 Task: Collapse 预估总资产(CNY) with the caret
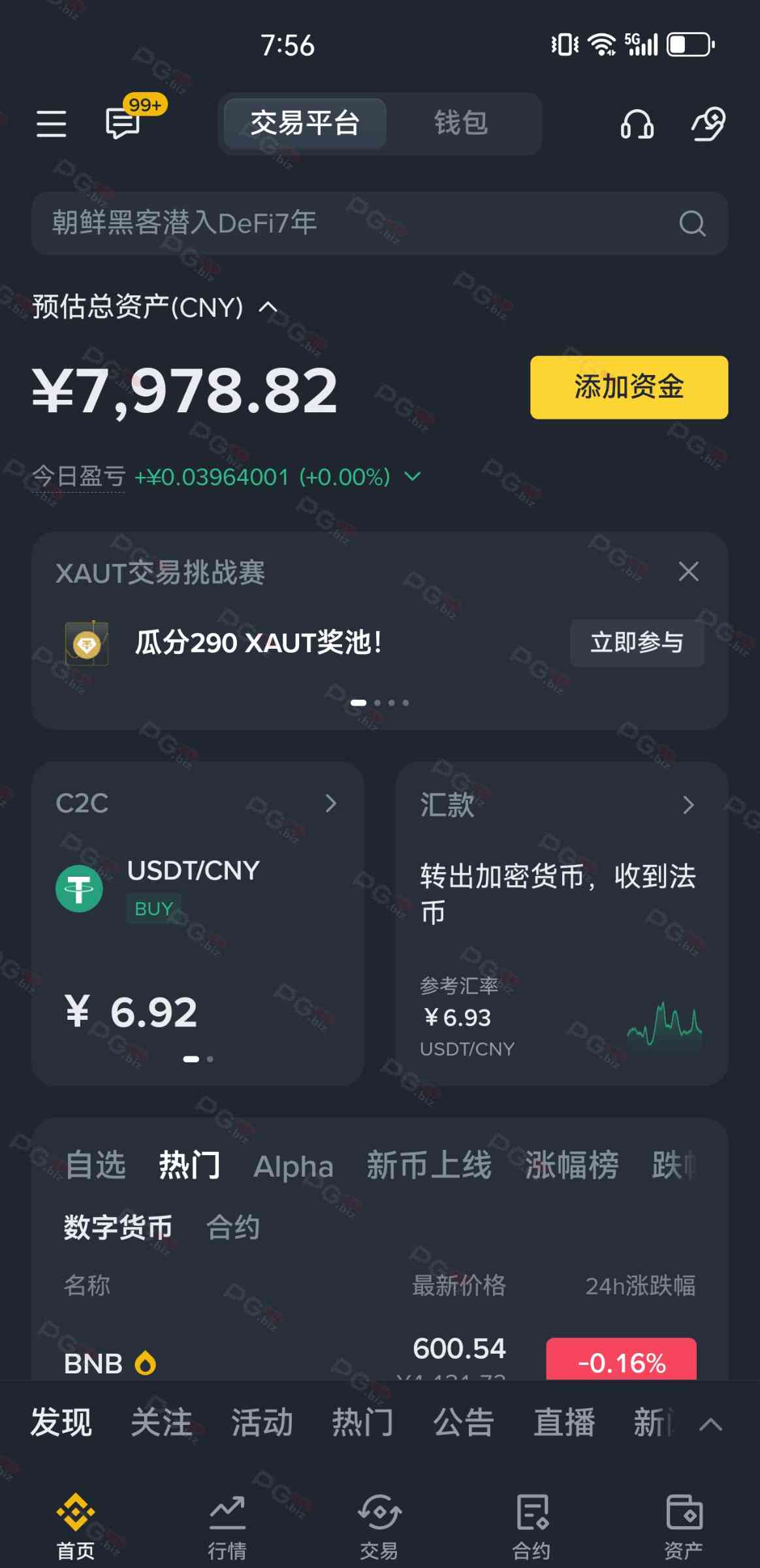[x=268, y=307]
